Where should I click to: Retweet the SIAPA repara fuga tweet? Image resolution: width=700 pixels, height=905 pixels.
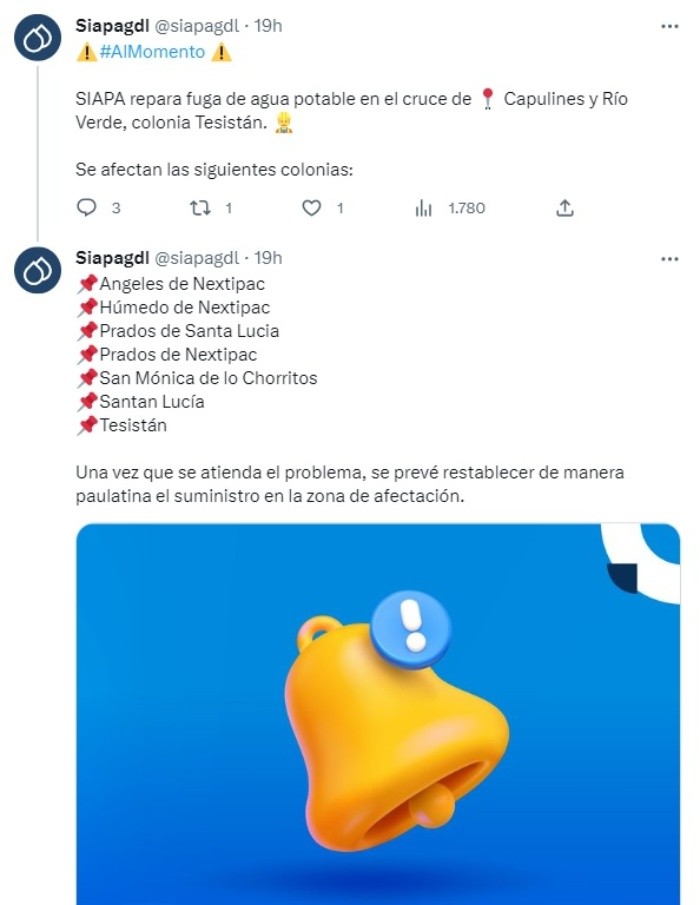coord(201,208)
